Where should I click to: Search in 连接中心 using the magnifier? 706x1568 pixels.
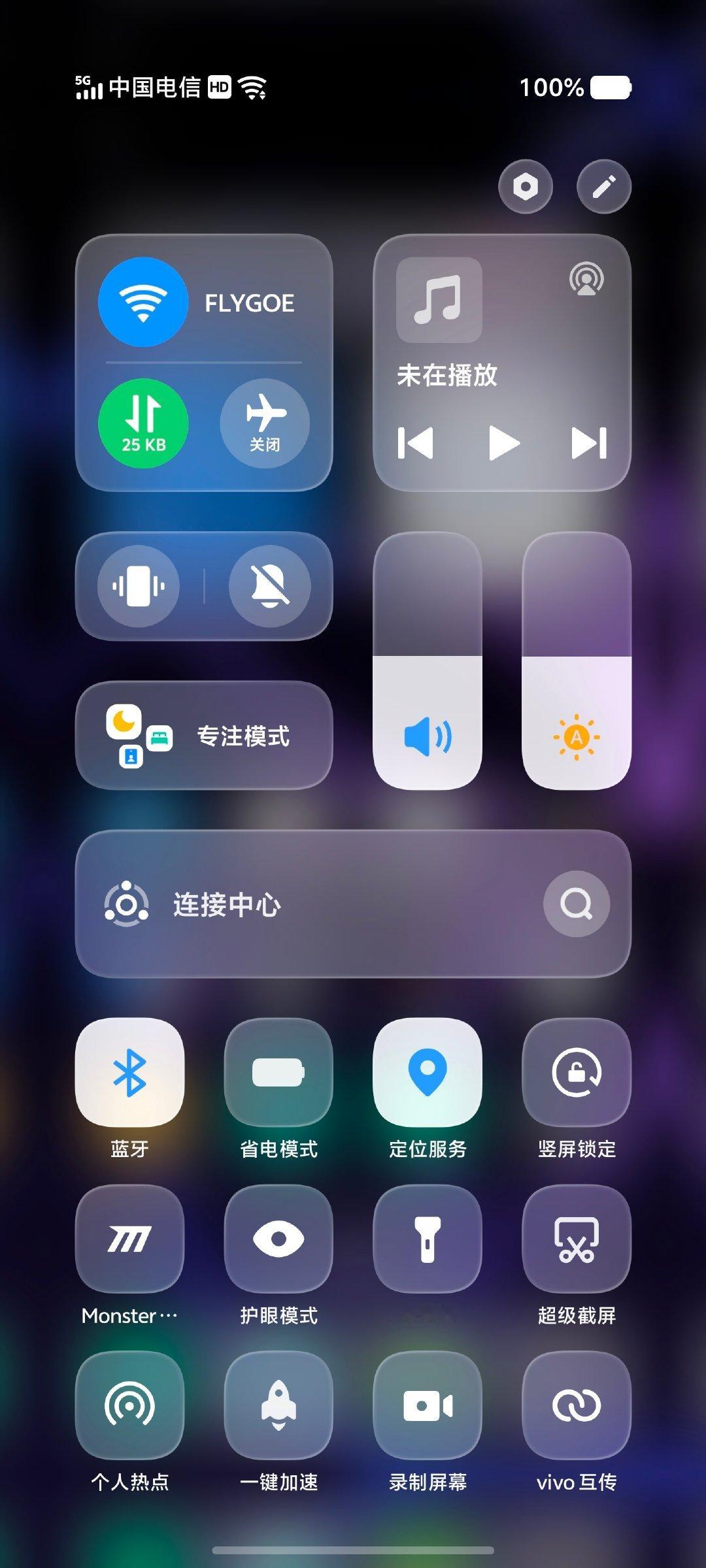(577, 904)
